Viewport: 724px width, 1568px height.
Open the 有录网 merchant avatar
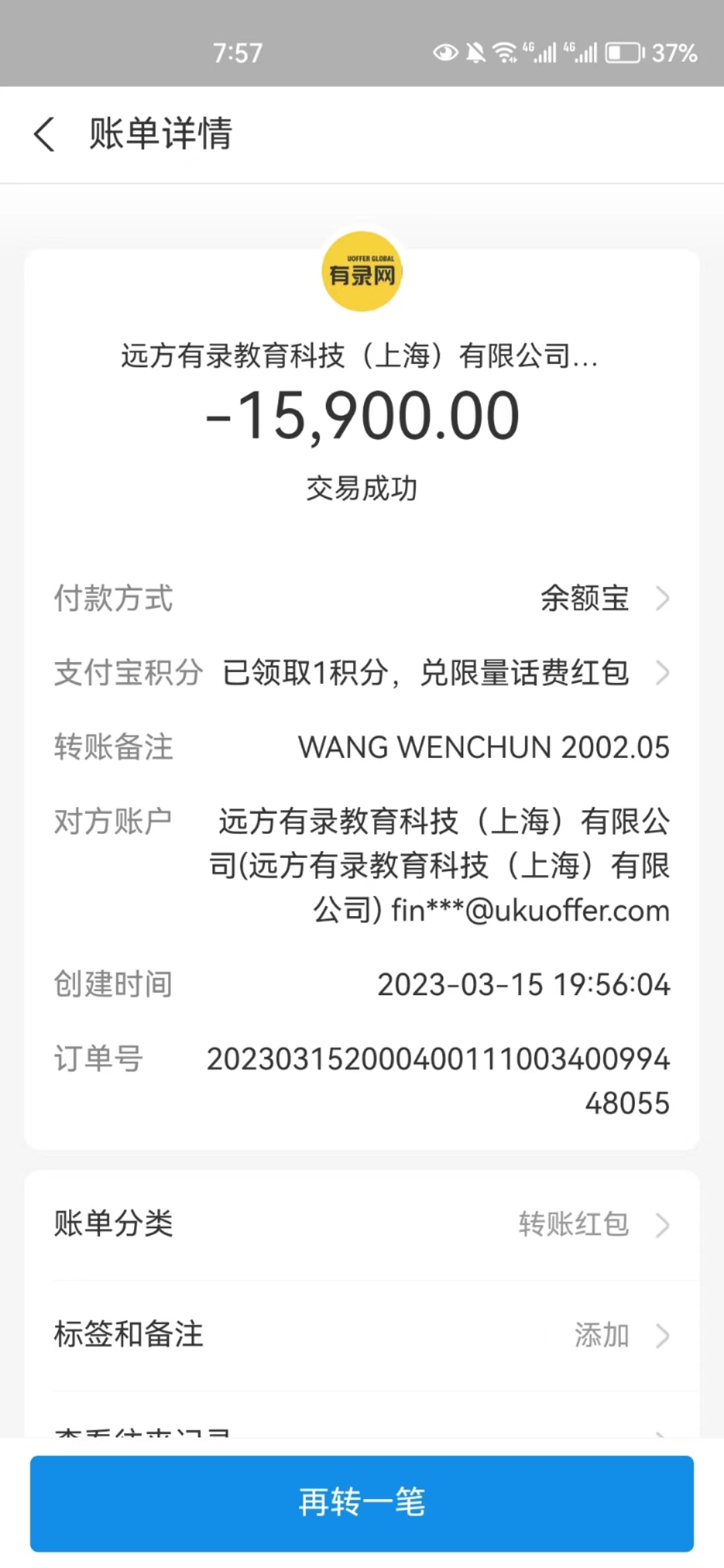362,271
